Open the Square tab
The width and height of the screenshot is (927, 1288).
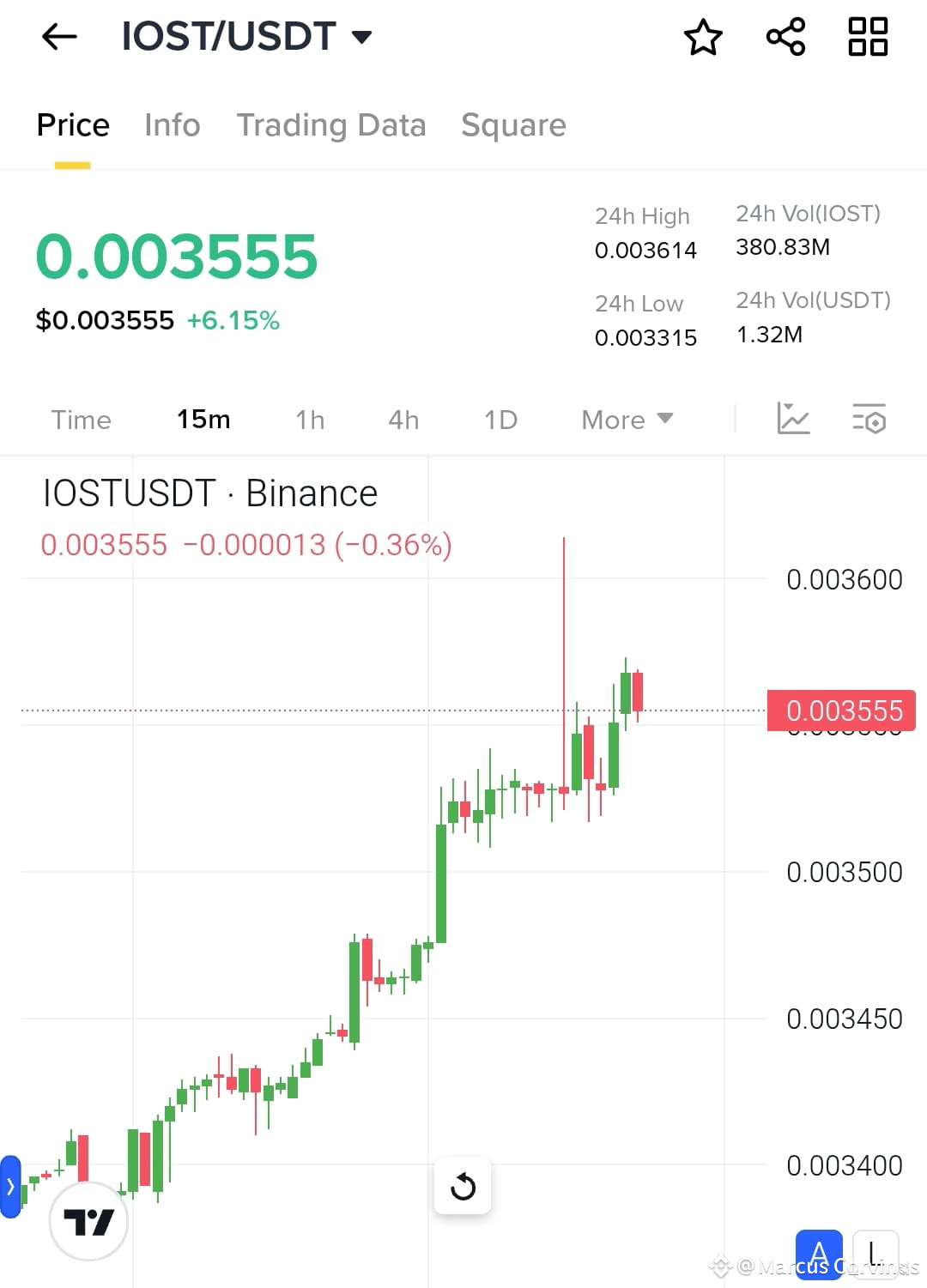(513, 125)
